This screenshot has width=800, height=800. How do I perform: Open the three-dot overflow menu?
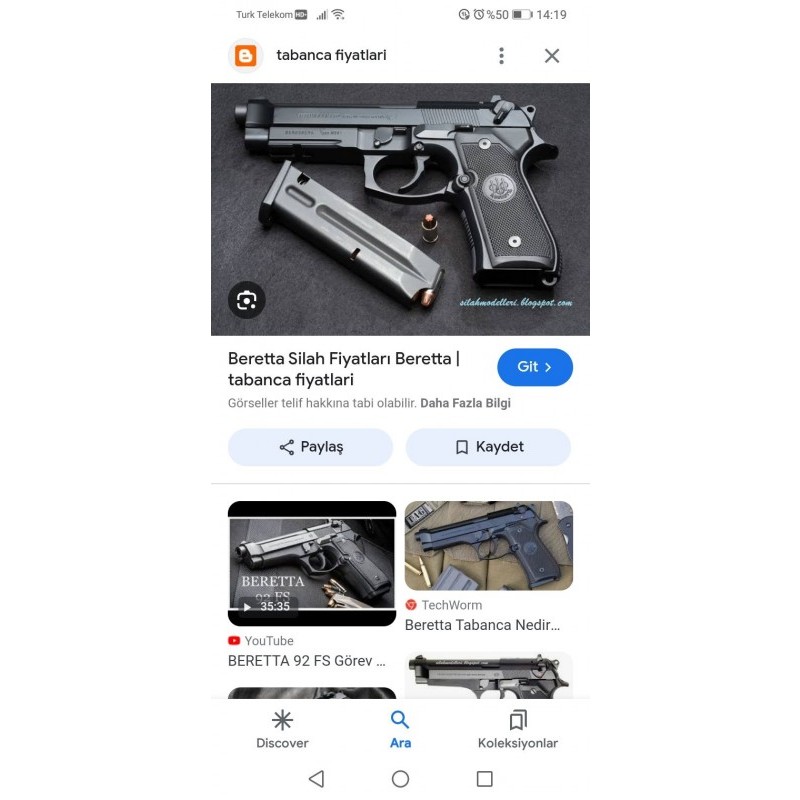click(501, 56)
